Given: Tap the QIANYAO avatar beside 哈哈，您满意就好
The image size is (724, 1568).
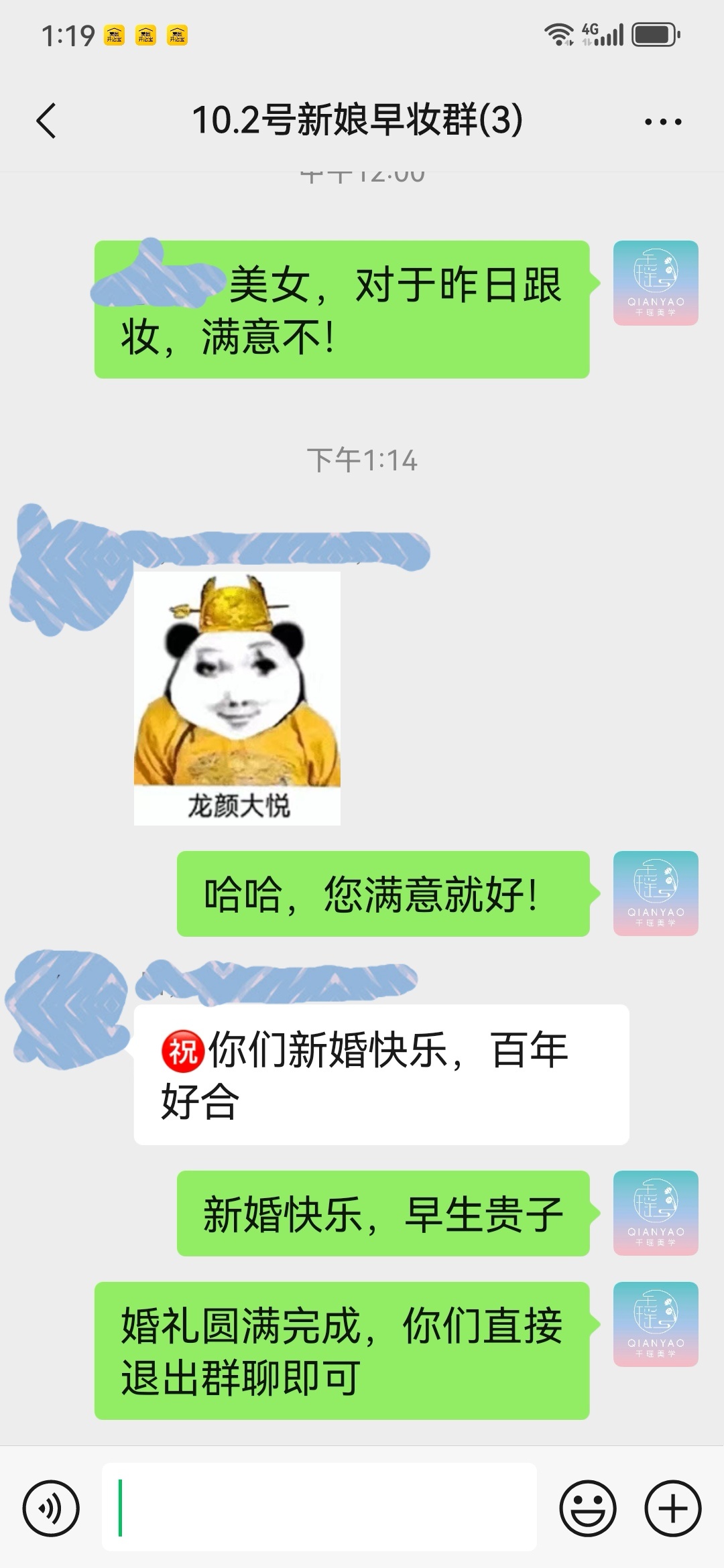Looking at the screenshot, I should pyautogui.click(x=656, y=893).
